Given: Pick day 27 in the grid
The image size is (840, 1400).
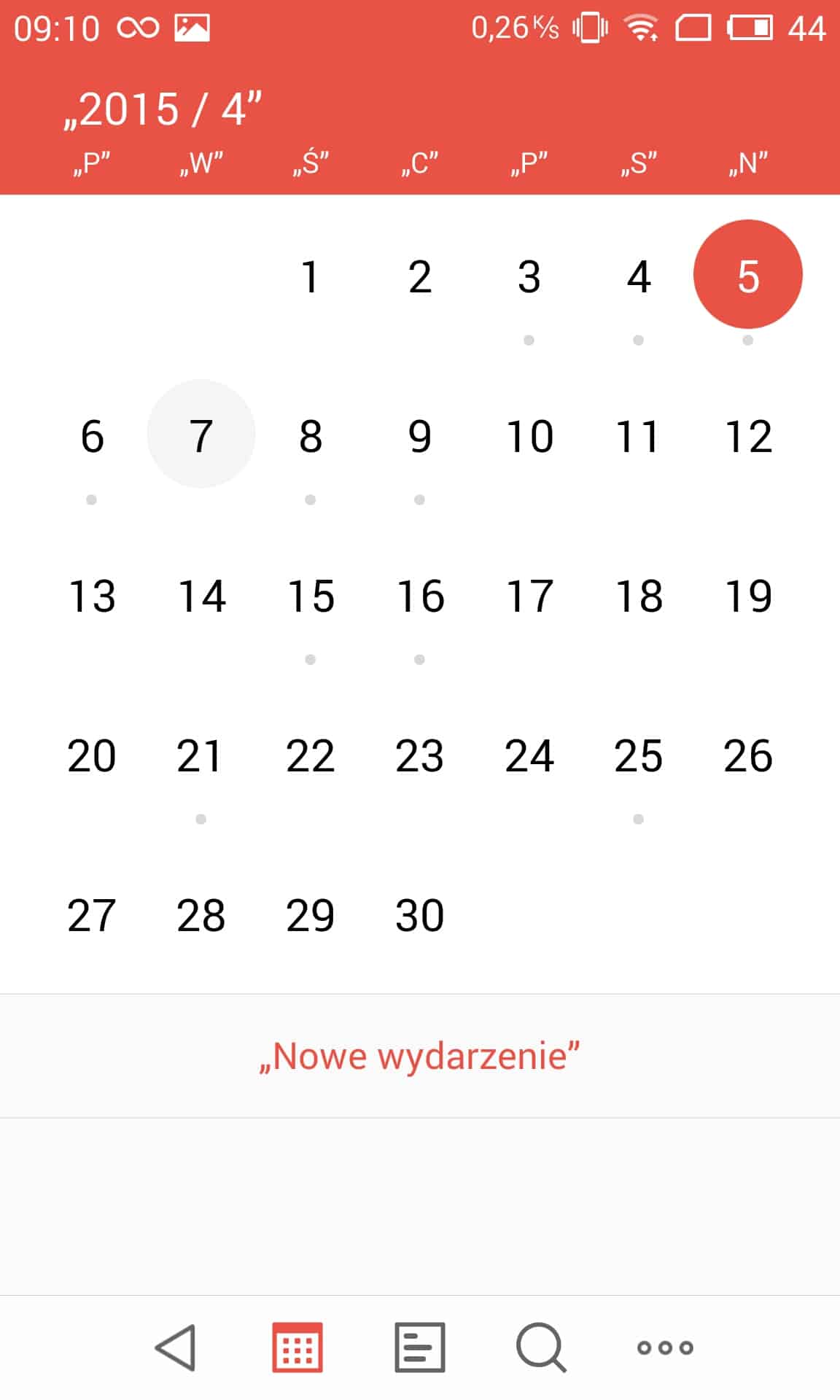Looking at the screenshot, I should (x=92, y=915).
